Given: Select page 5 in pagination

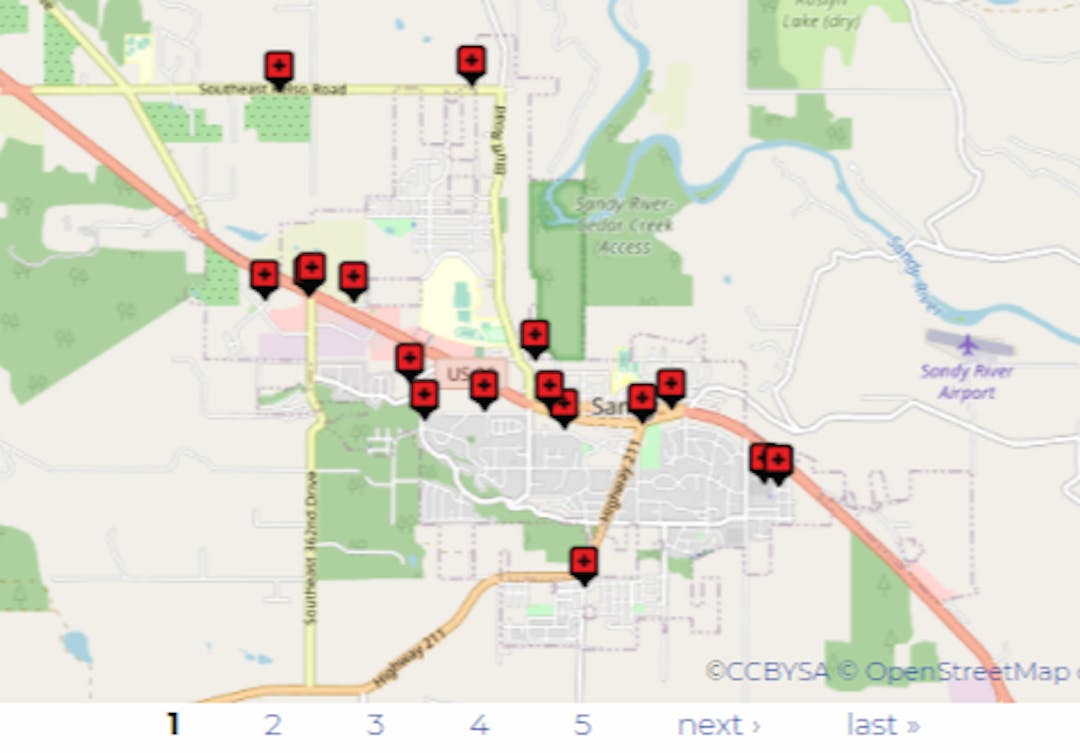Looking at the screenshot, I should click(x=583, y=724).
